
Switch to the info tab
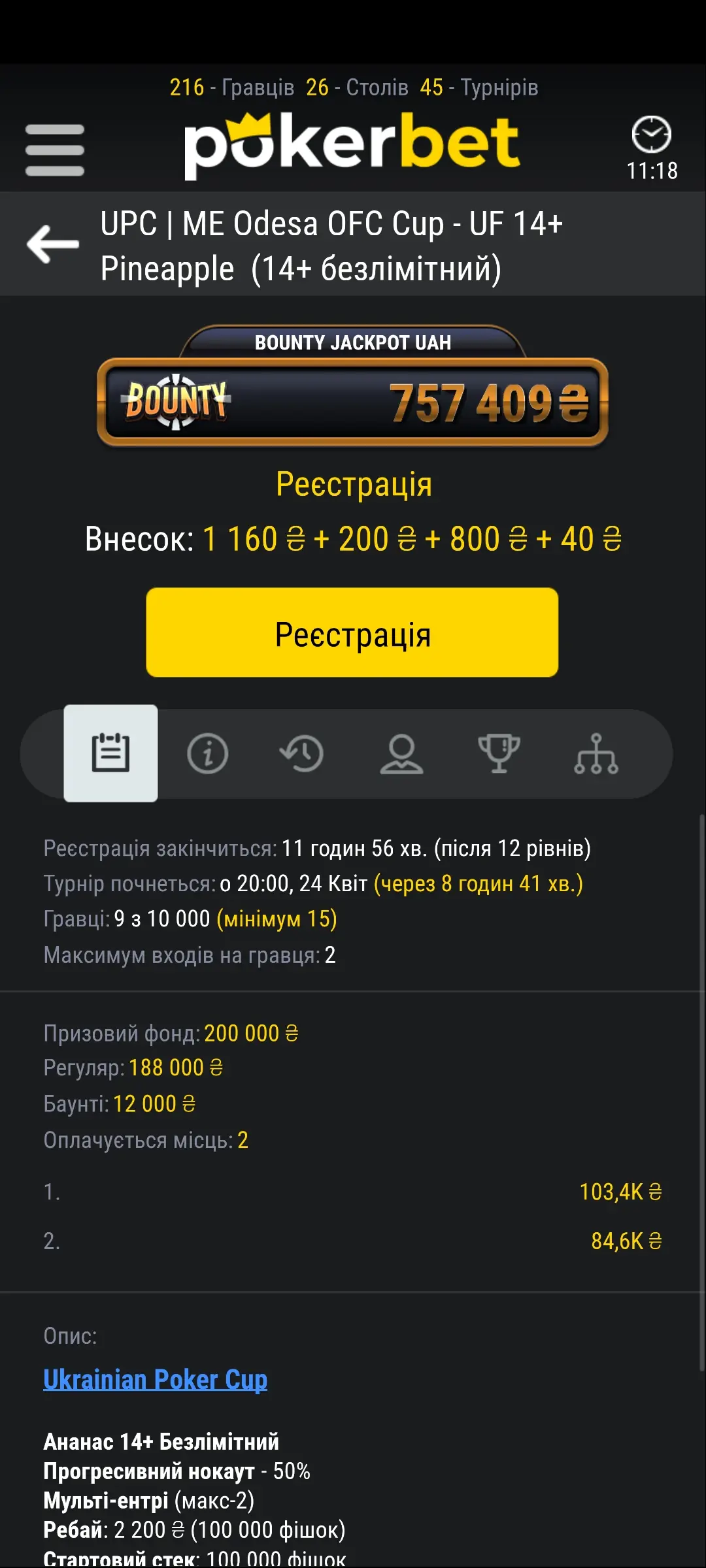pos(207,753)
